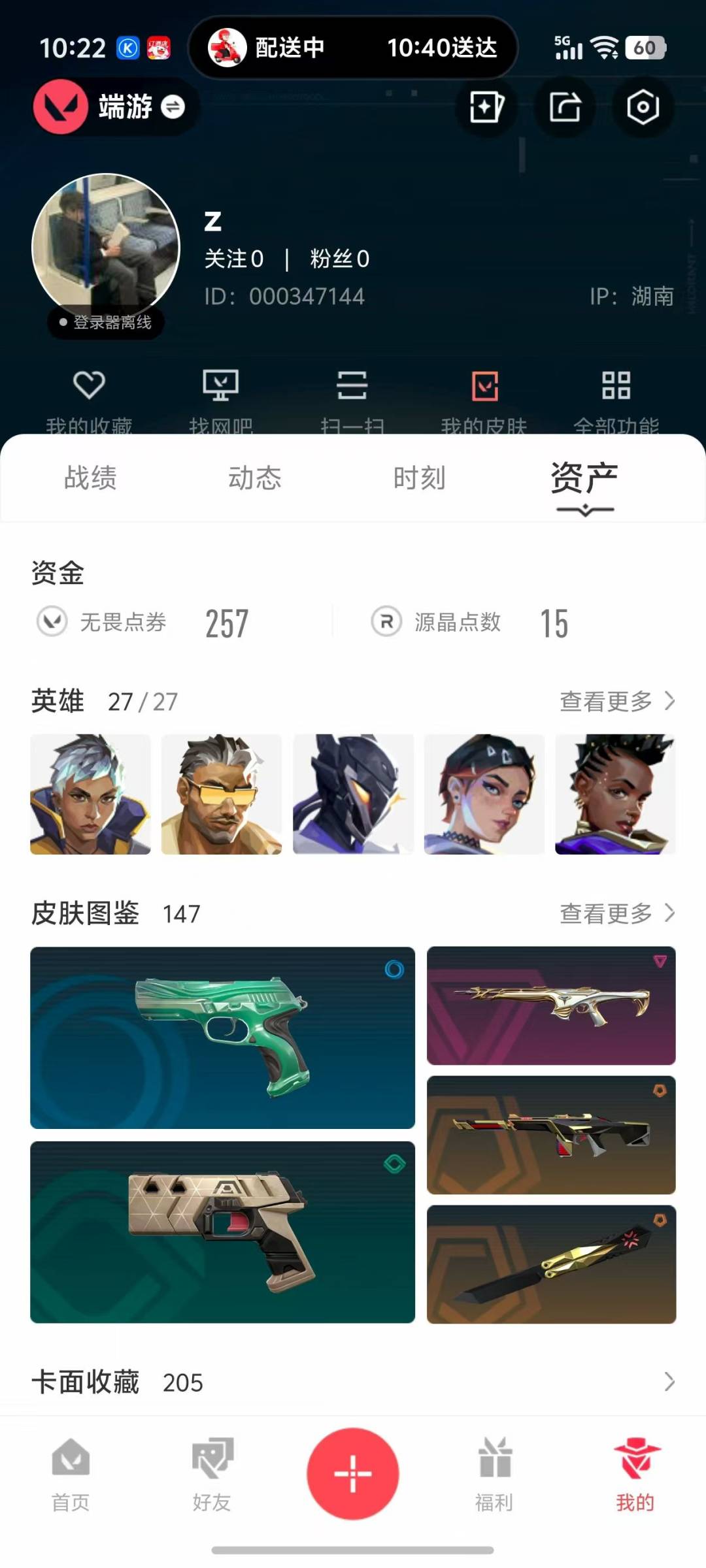Open the profile avatar photo
This screenshot has height=1568, width=706.
pos(106,247)
